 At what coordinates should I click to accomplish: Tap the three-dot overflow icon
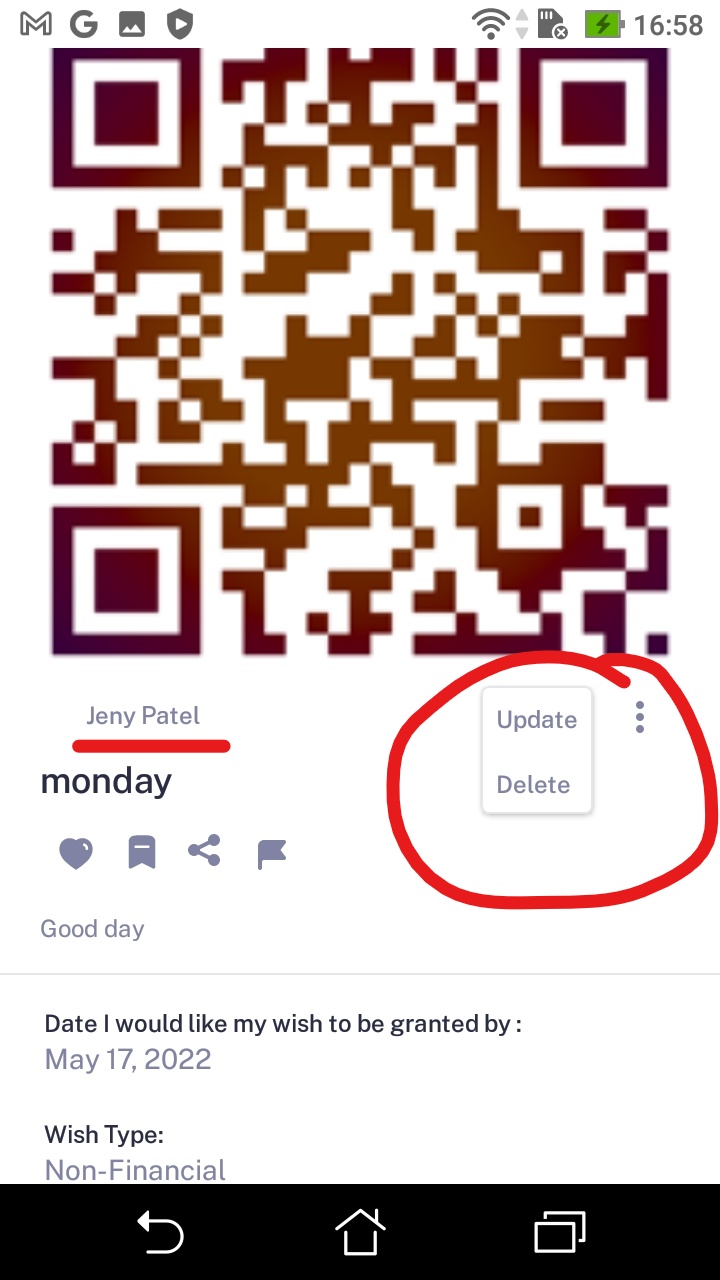pos(640,717)
